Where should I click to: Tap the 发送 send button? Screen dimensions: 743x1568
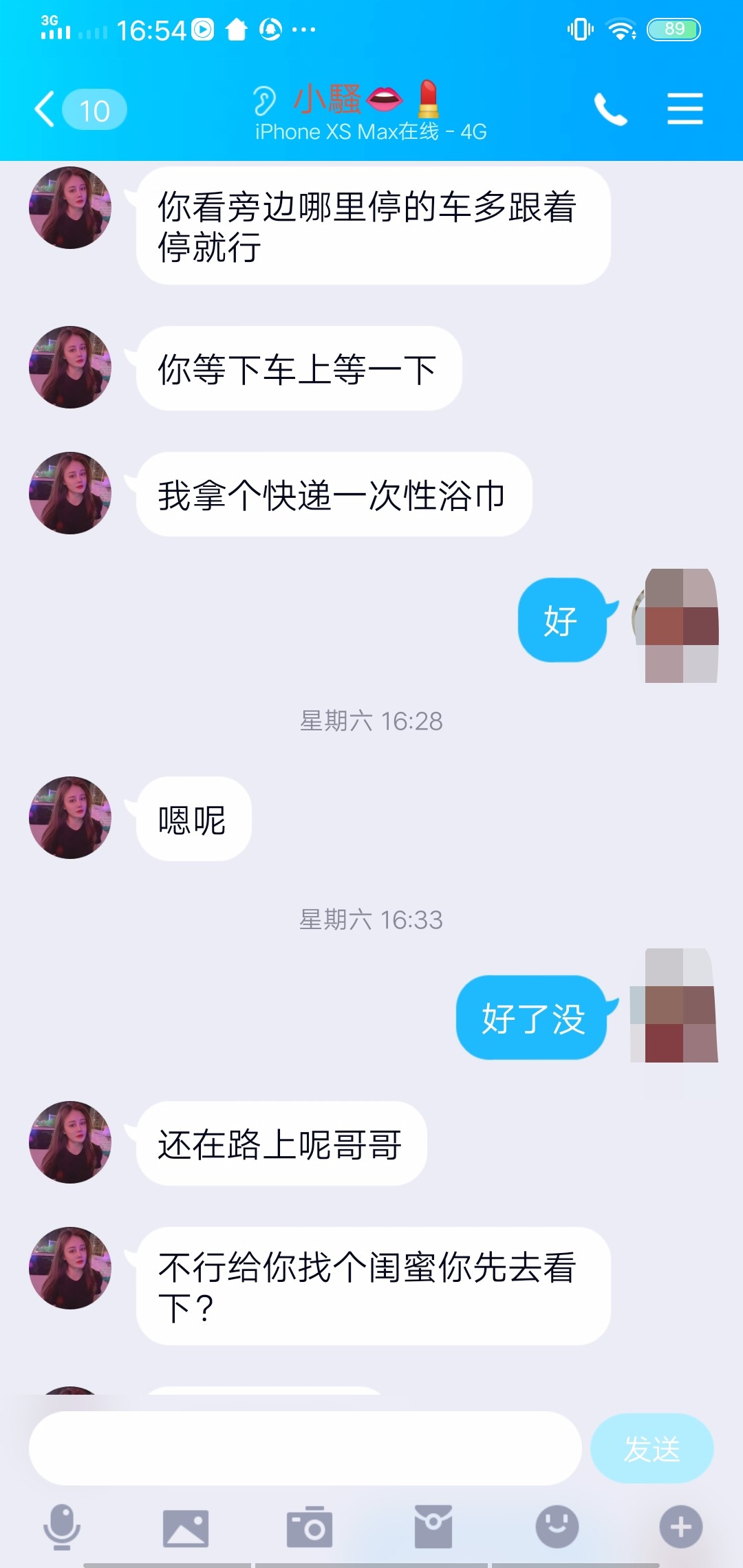pos(652,1448)
